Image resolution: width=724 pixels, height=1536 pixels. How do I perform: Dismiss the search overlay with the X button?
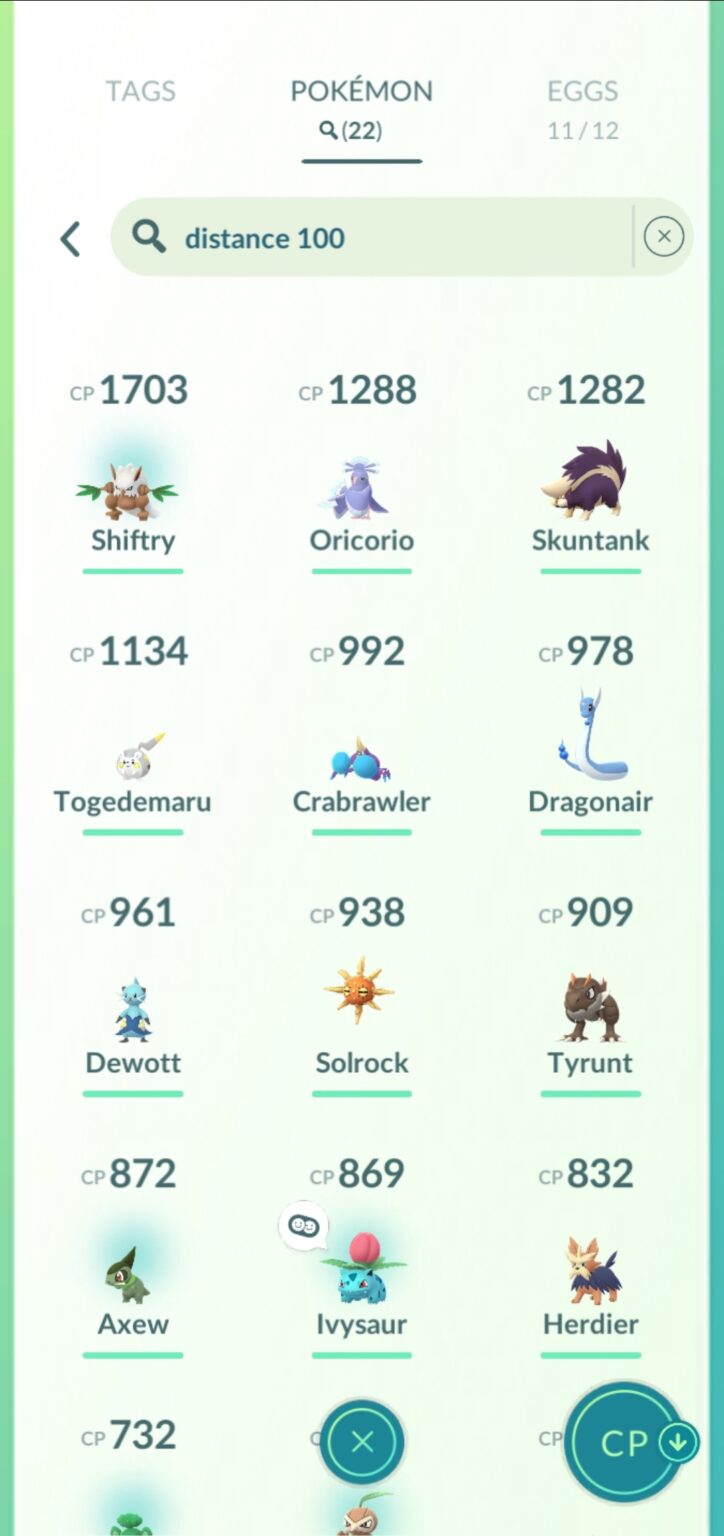pos(361,1441)
